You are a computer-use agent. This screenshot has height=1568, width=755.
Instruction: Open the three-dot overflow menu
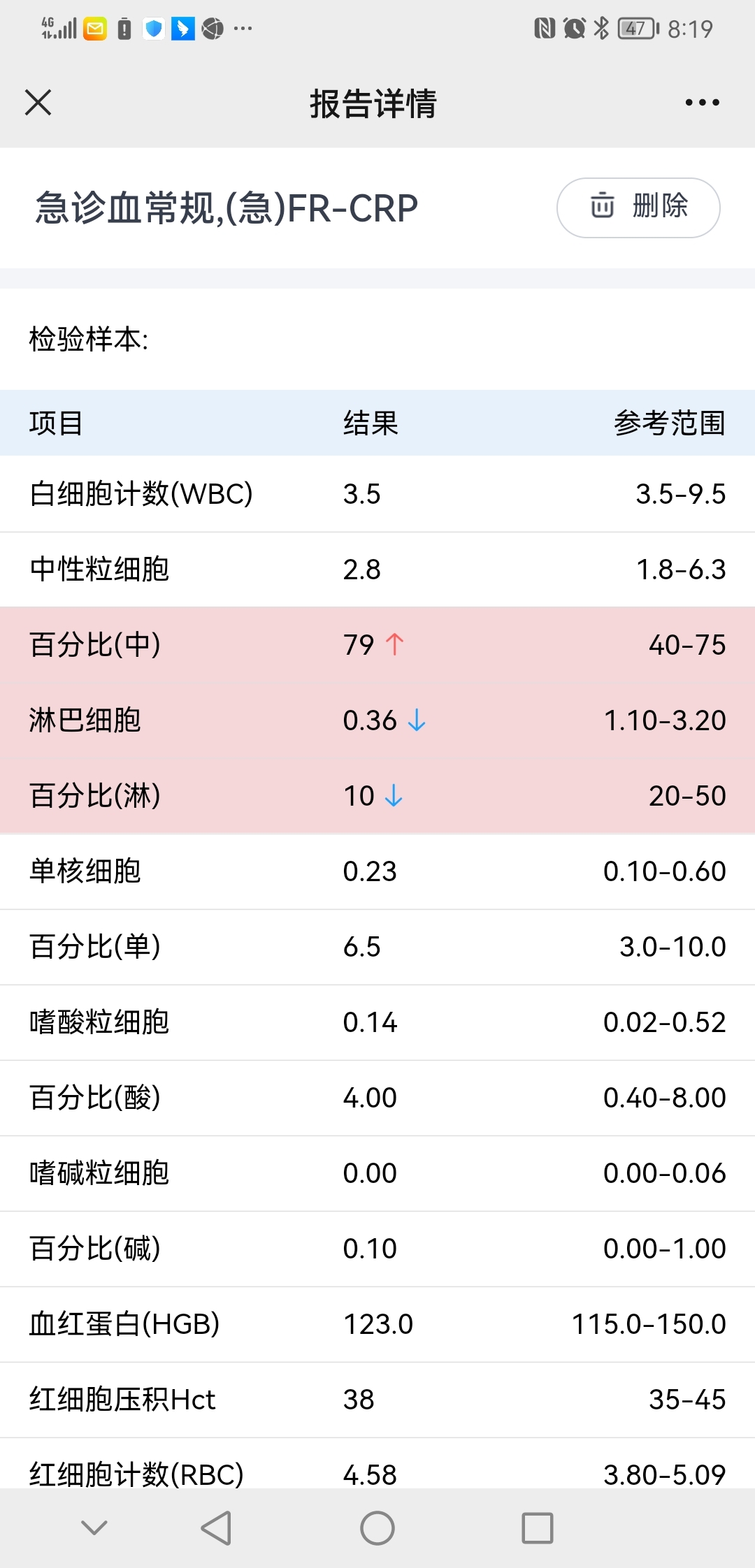pos(702,103)
